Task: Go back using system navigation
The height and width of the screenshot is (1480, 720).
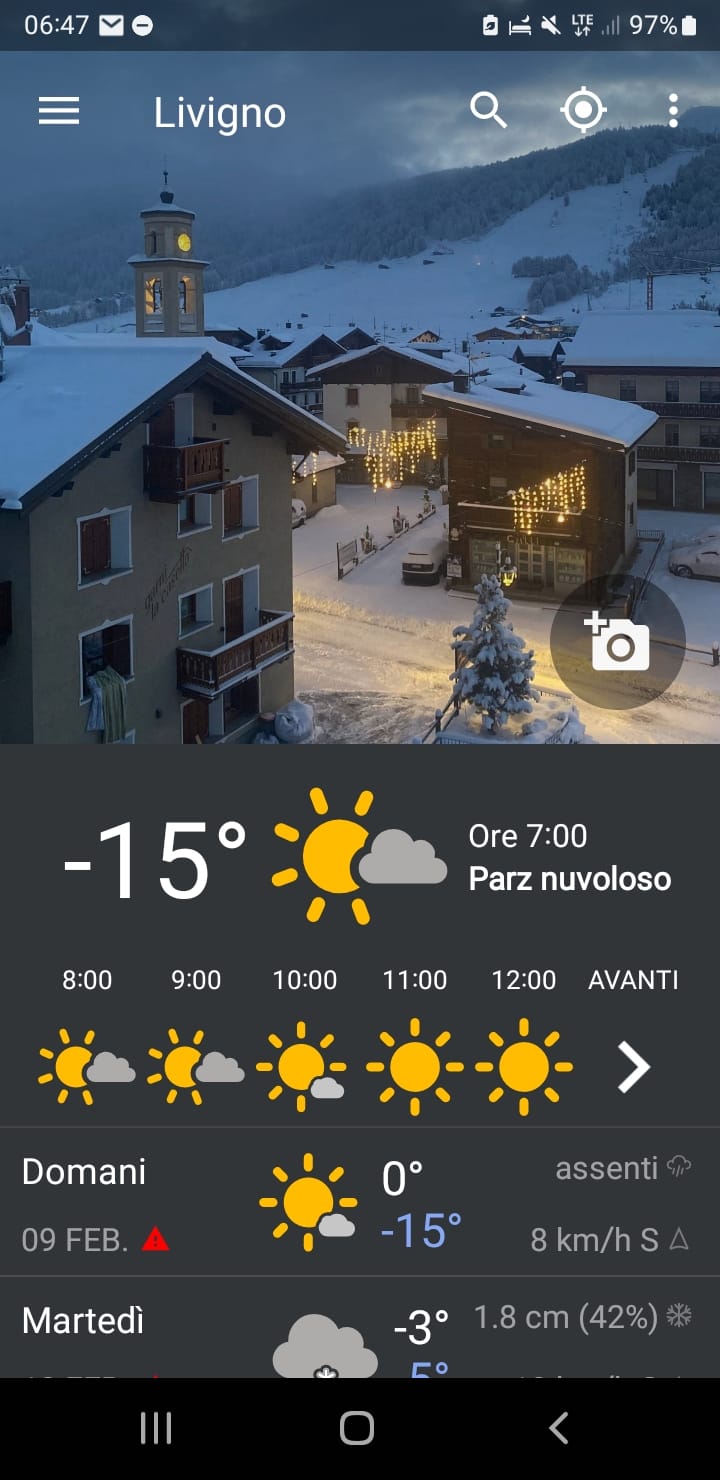Action: (559, 1428)
